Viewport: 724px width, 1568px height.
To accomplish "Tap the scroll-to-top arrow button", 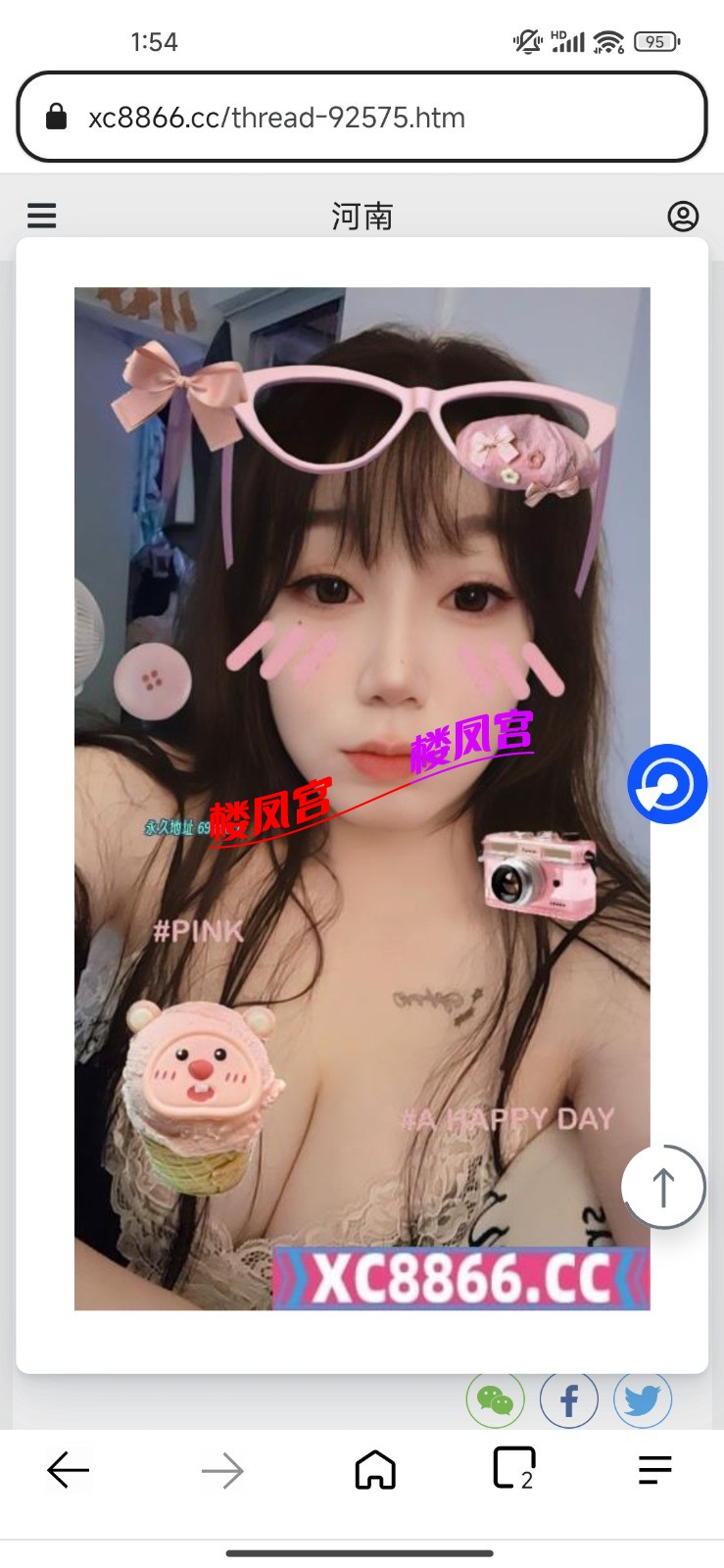I will coord(663,1186).
